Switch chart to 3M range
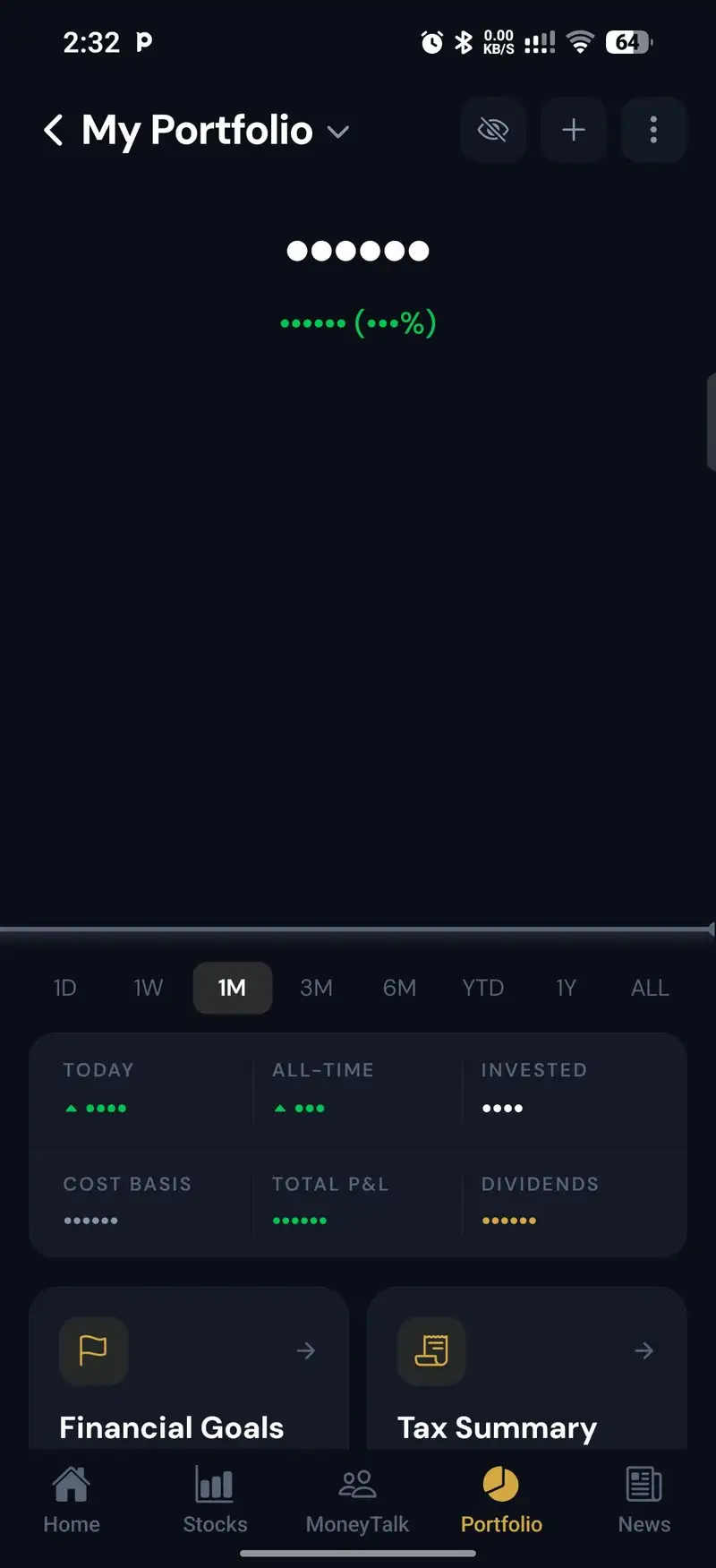Screen dimensions: 716x1568 (316, 988)
